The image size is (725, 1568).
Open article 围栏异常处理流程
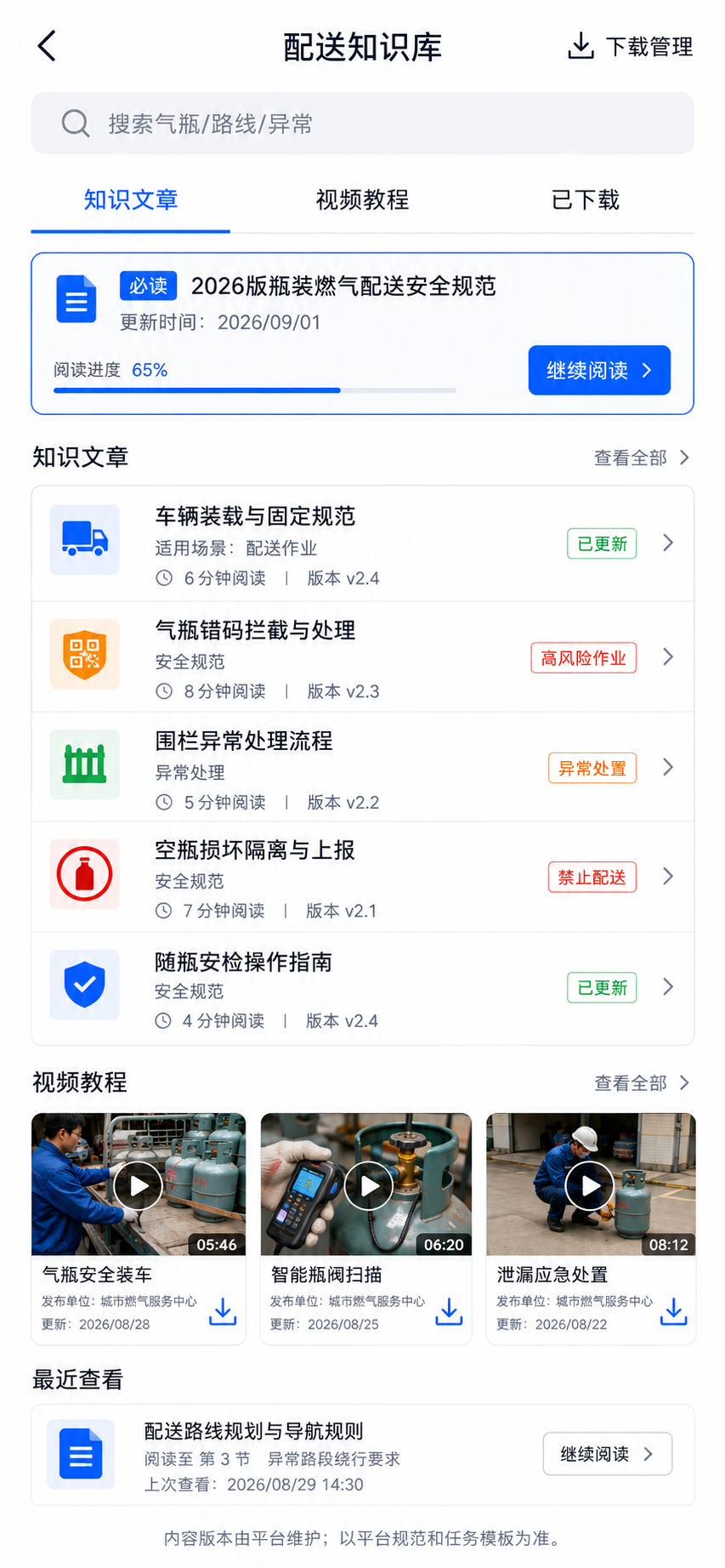(363, 768)
